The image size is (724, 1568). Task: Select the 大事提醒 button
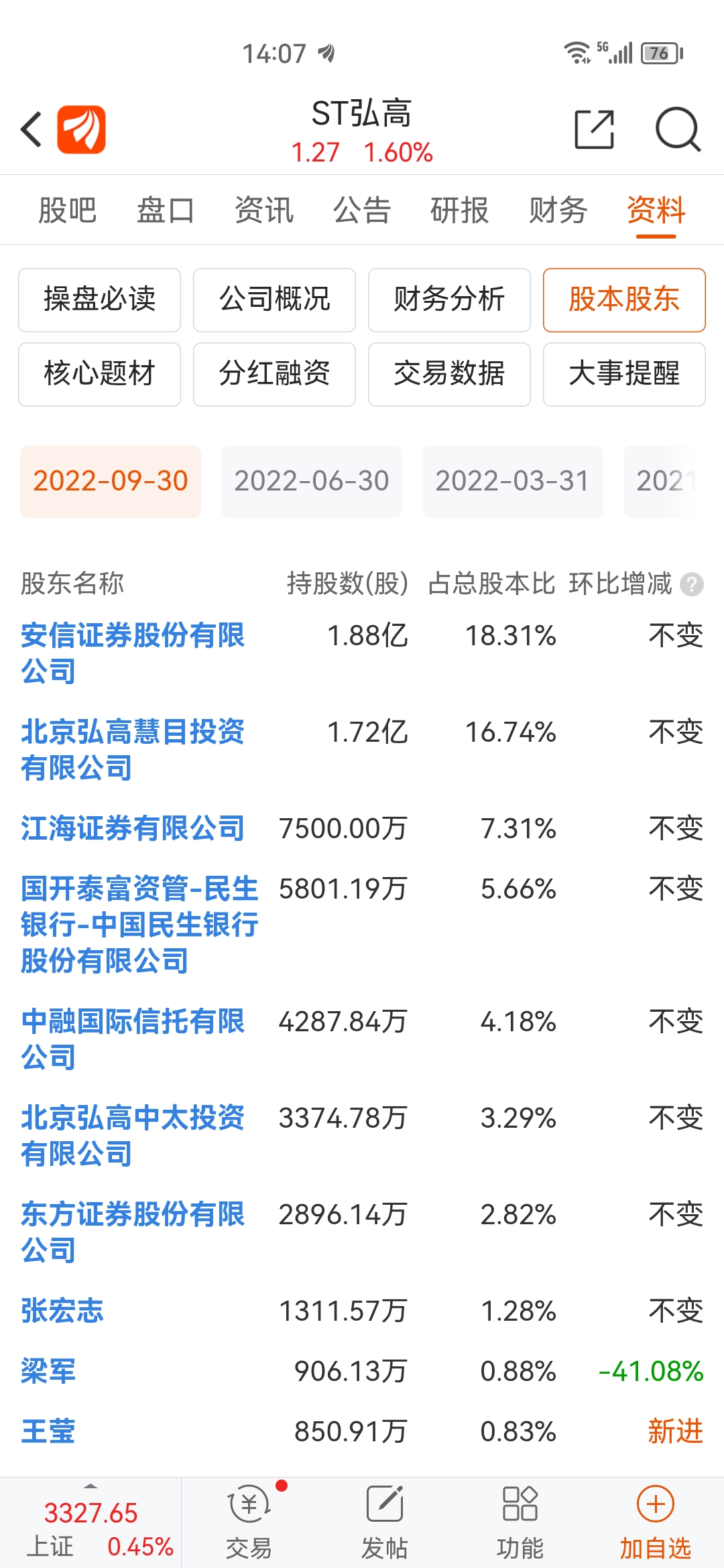[624, 374]
